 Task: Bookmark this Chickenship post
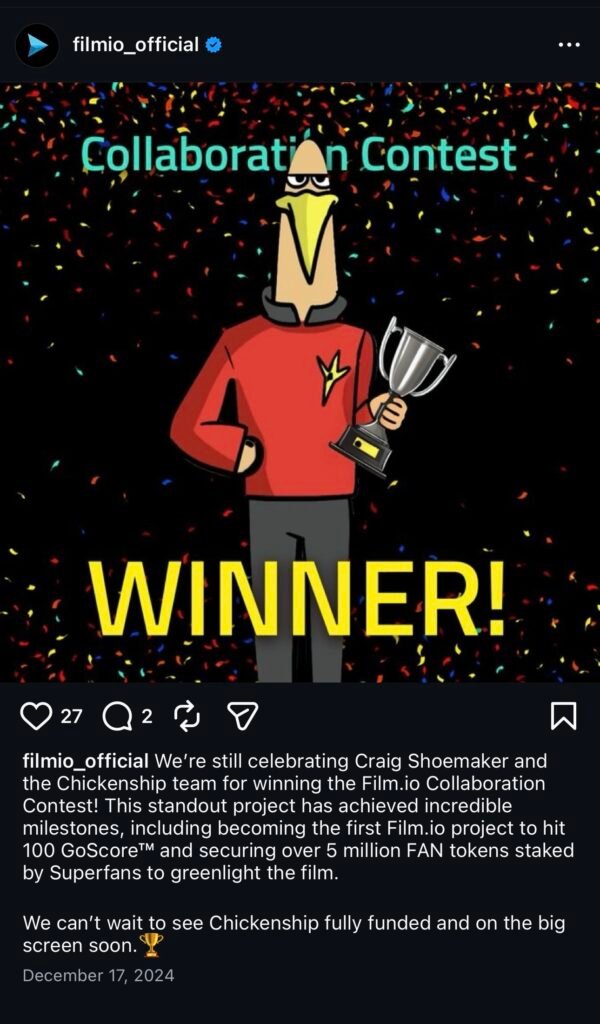pos(563,715)
